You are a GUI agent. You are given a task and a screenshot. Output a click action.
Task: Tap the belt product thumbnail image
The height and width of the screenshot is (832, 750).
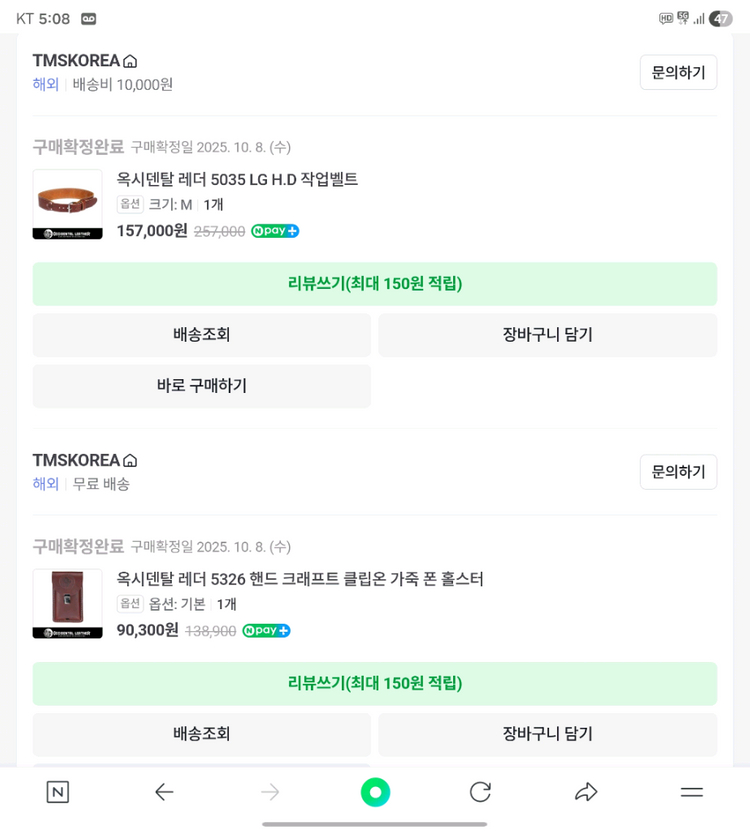[67, 204]
